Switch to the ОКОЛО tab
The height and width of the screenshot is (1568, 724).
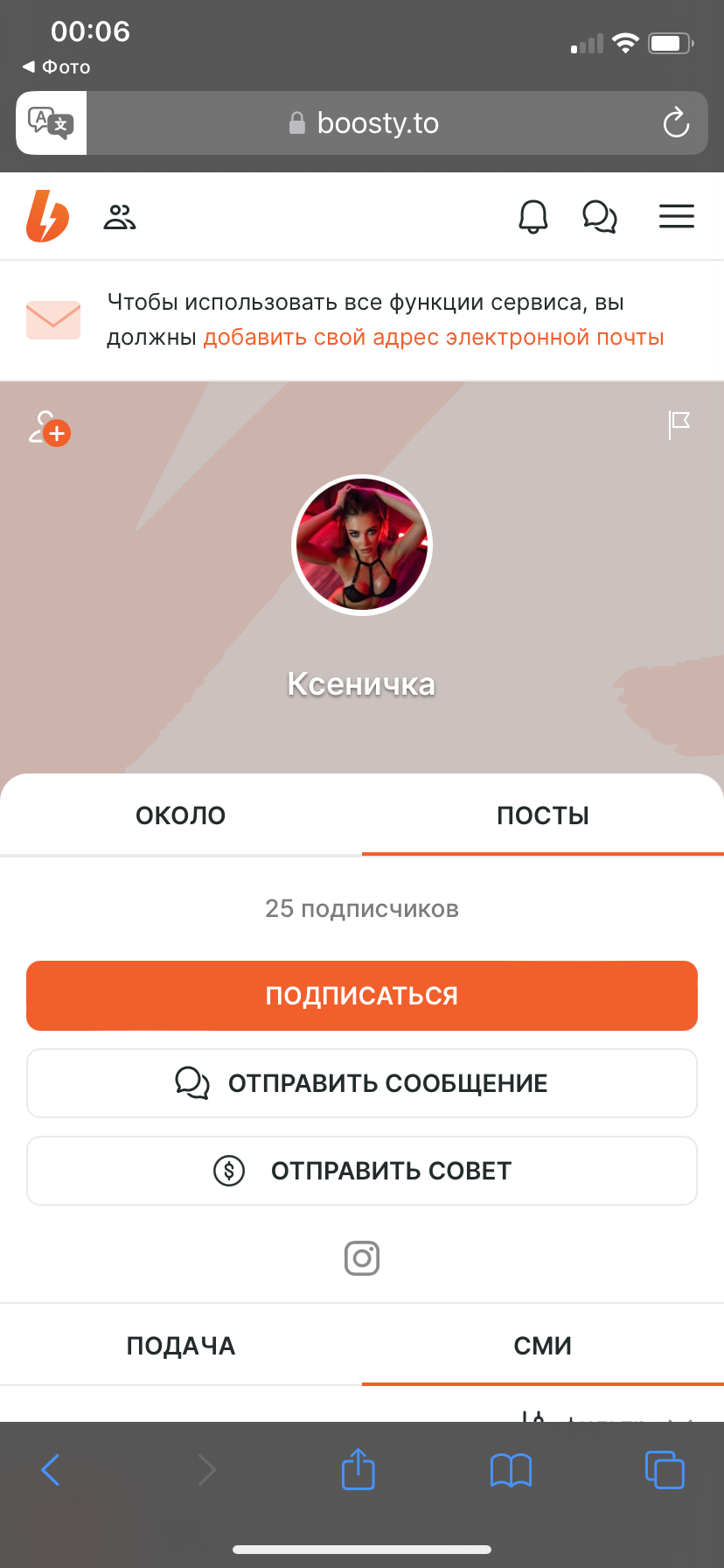pos(181,815)
